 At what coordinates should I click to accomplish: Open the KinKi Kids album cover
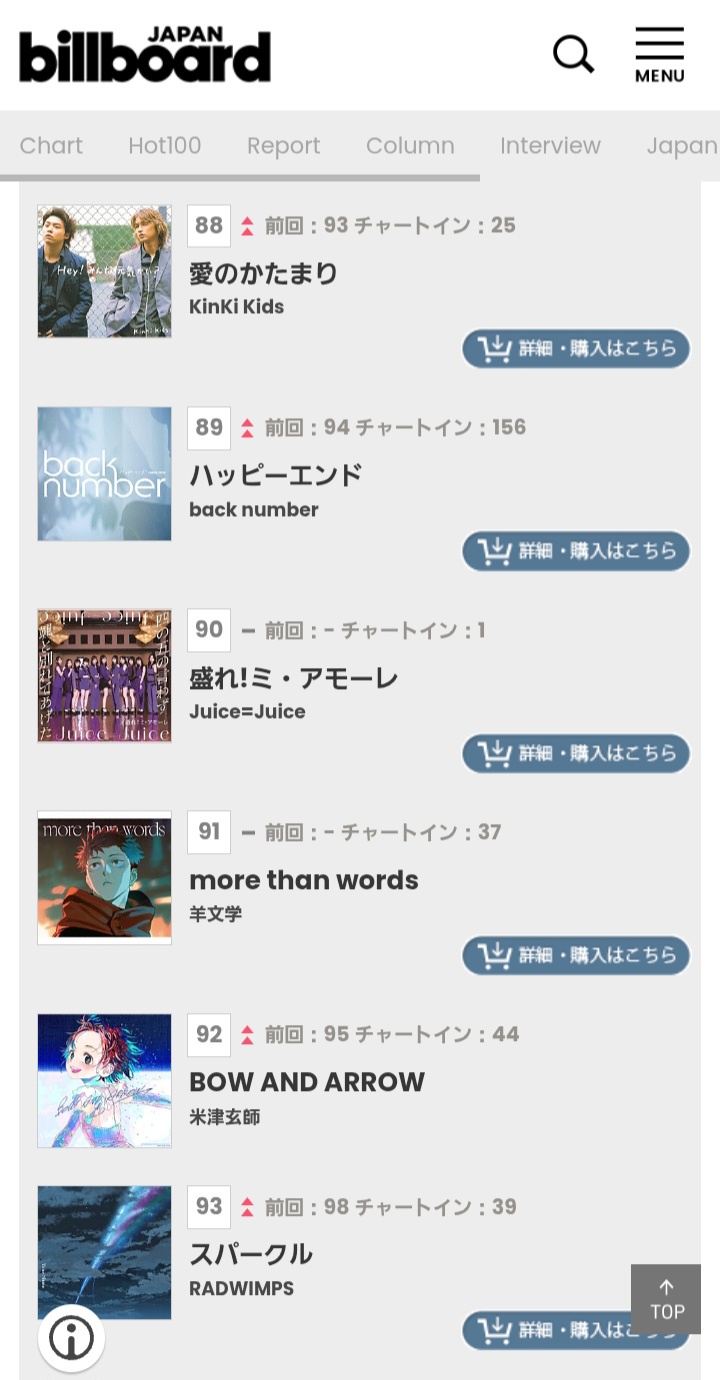[105, 272]
